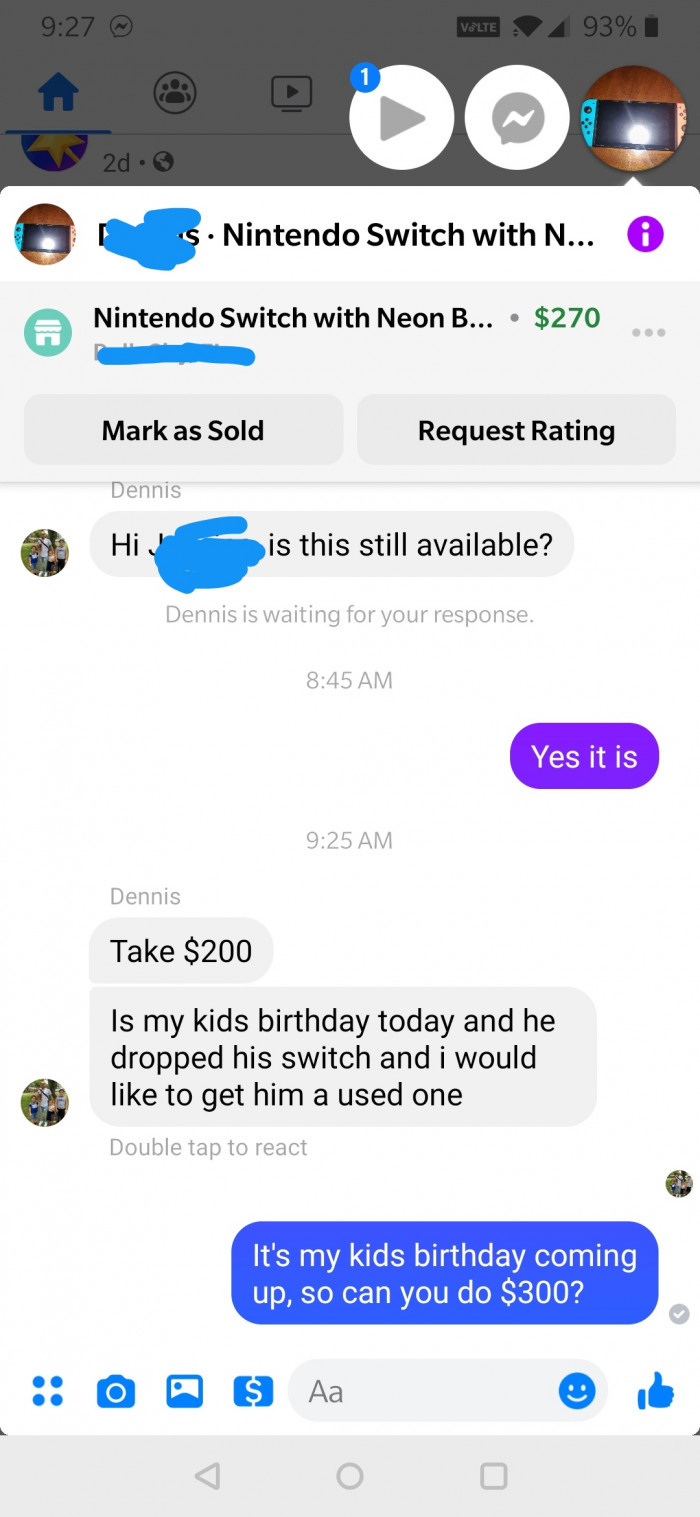The height and width of the screenshot is (1517, 700).
Task: Open conversation info icon
Action: click(x=645, y=235)
